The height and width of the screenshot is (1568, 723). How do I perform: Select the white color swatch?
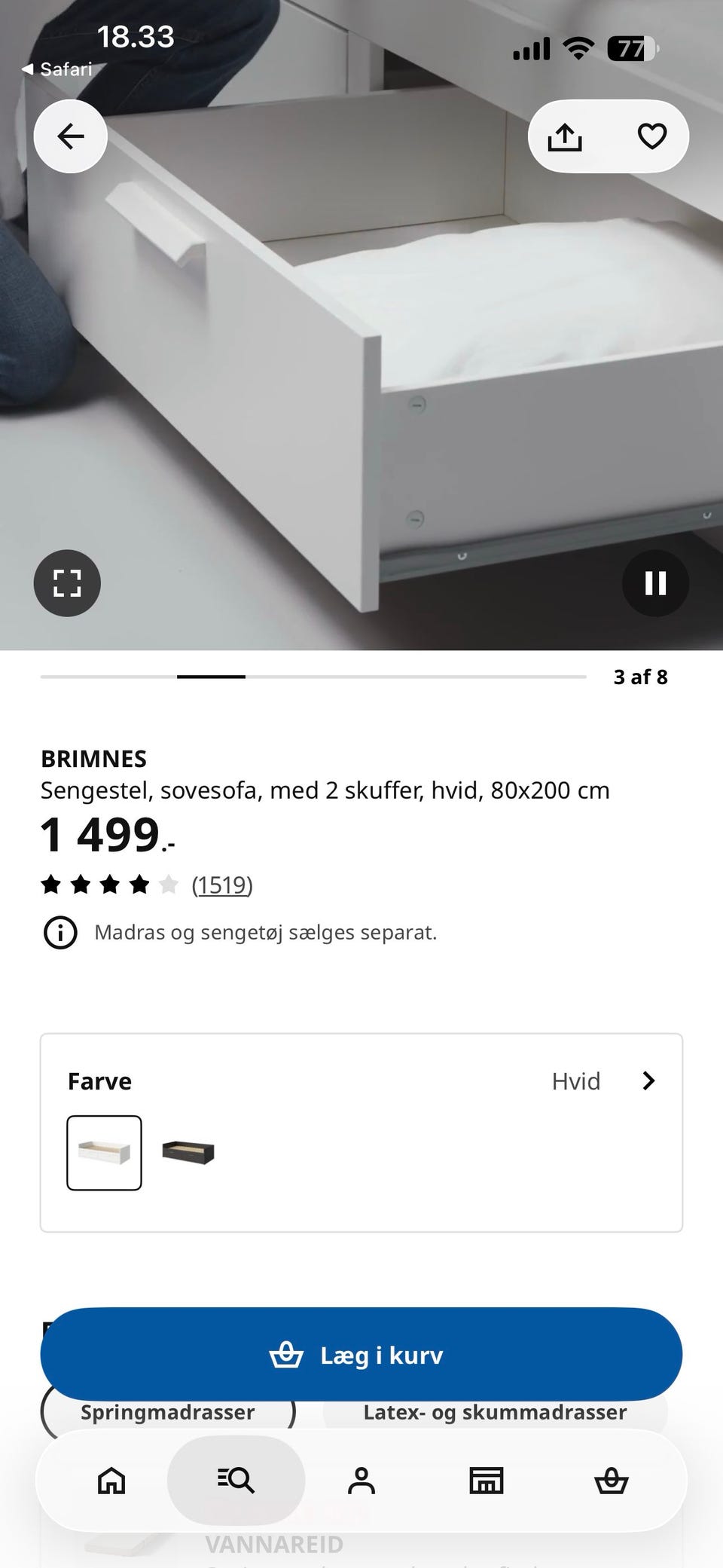tap(104, 1153)
